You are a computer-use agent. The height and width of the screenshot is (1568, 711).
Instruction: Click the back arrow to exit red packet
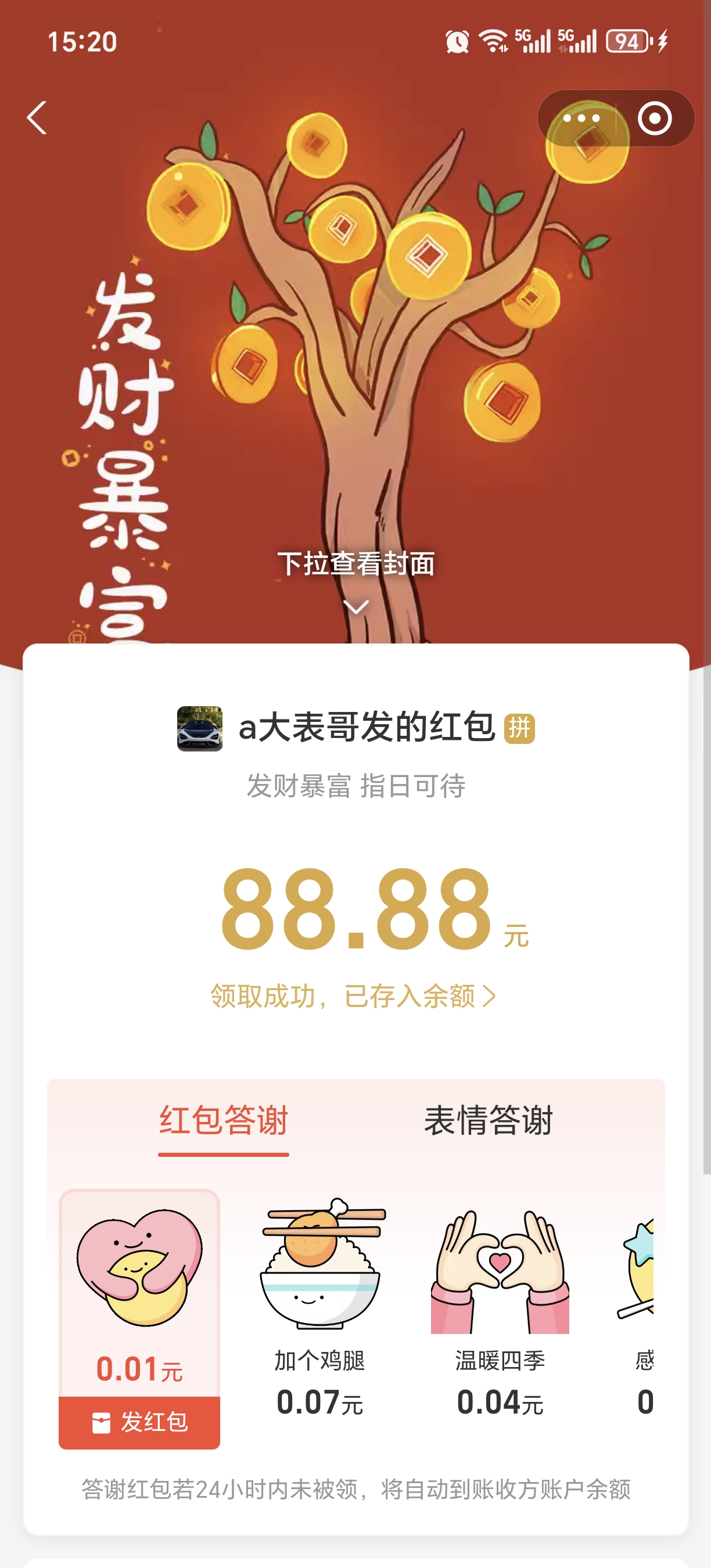tap(38, 117)
